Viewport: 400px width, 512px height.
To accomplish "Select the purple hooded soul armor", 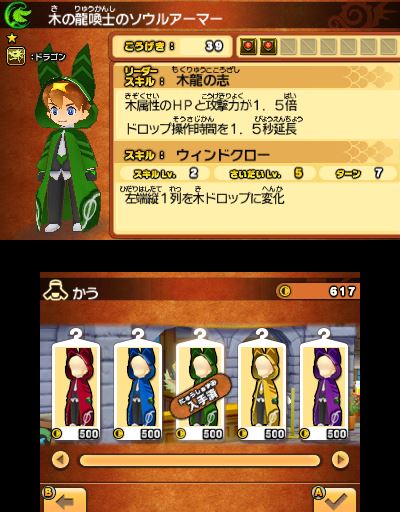I will click(324, 385).
